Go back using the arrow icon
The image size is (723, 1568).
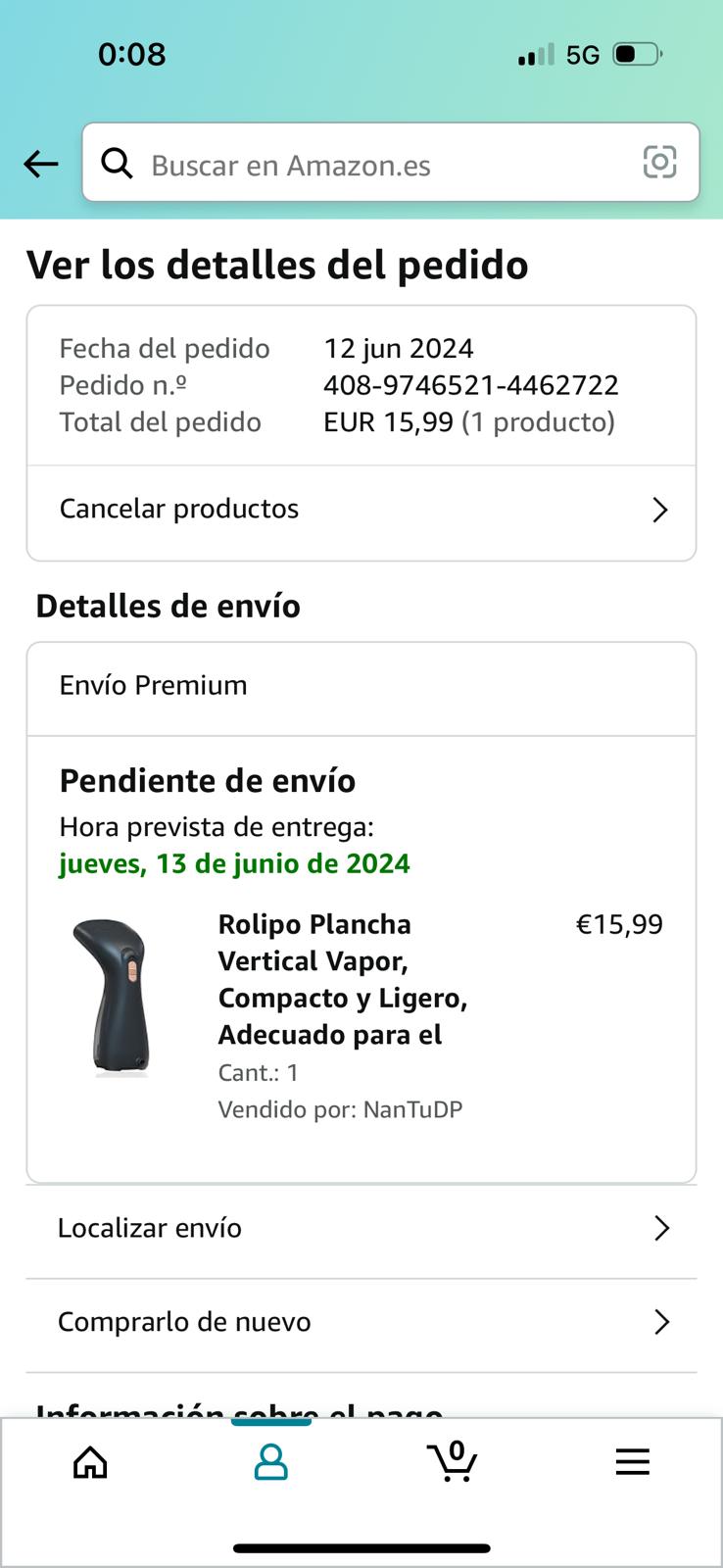pyautogui.click(x=41, y=164)
